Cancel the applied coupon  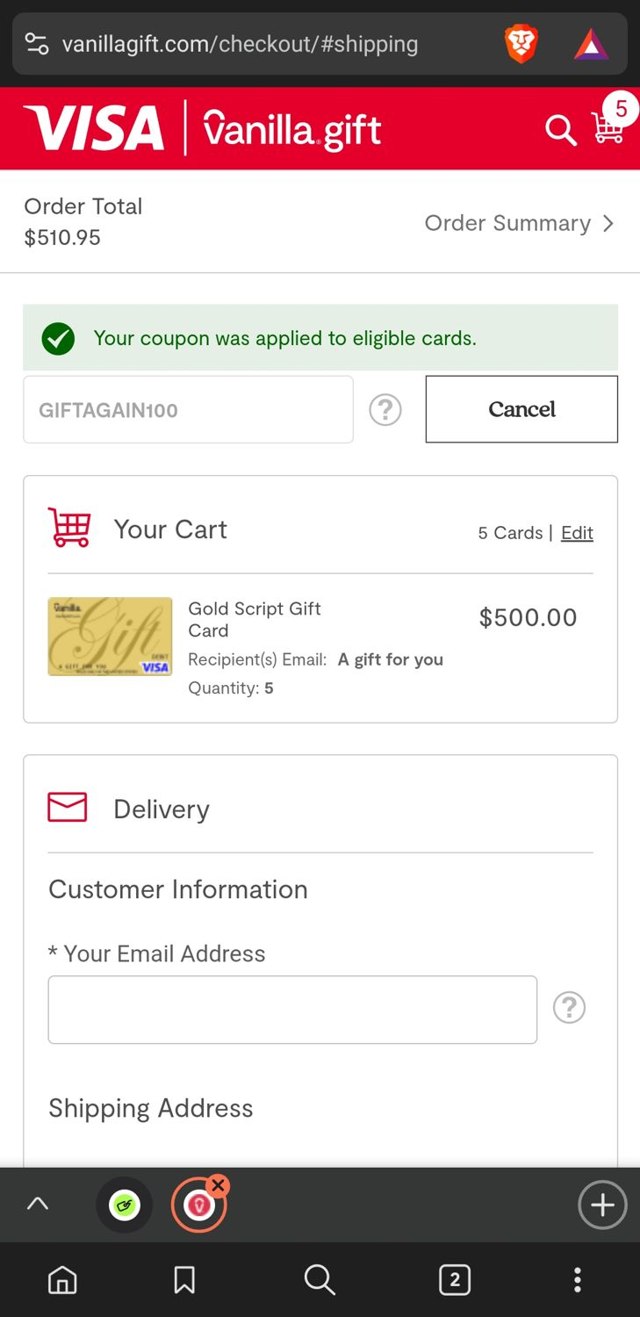click(x=521, y=409)
